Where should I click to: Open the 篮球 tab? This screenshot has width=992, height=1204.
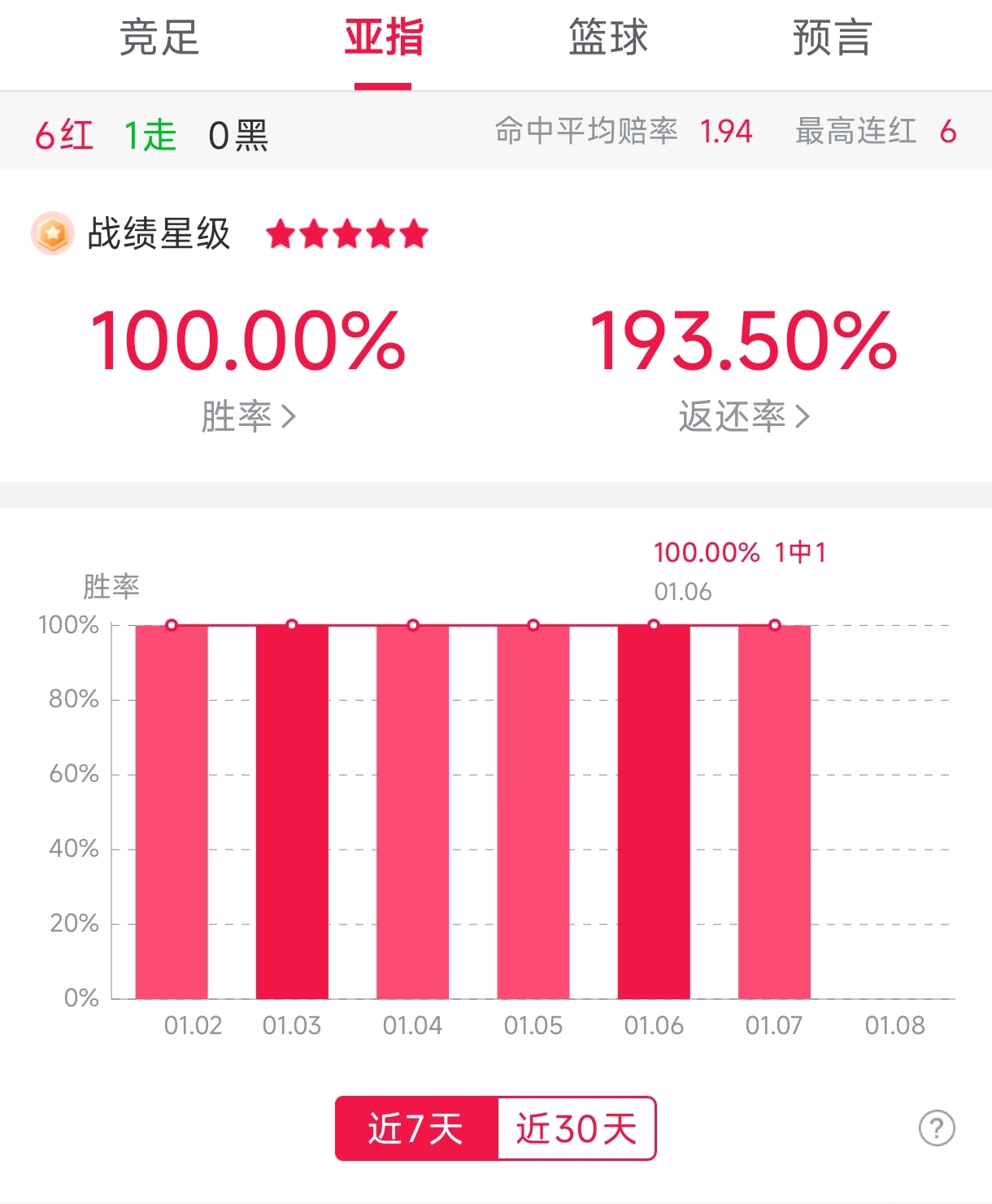pos(608,38)
